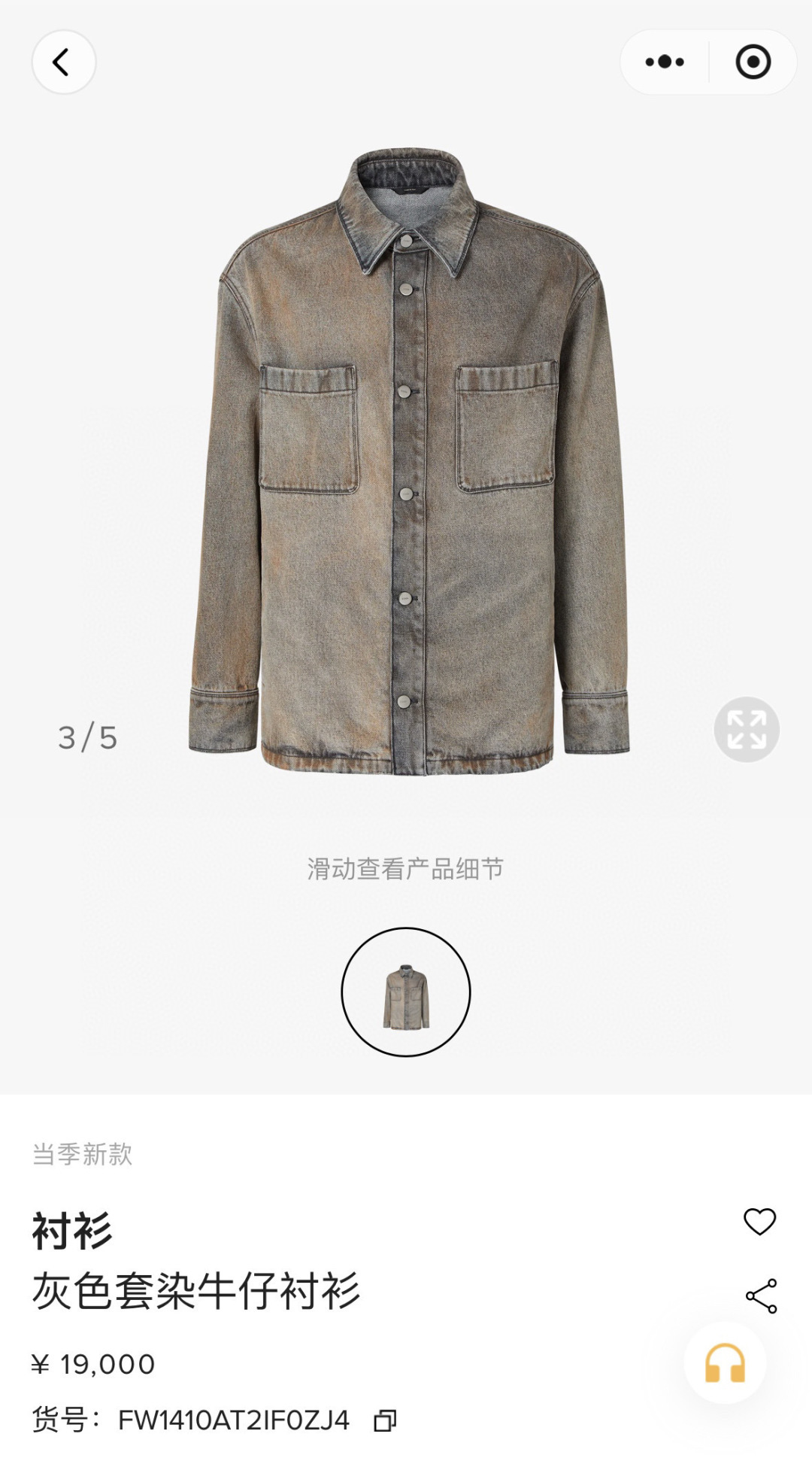The height and width of the screenshot is (1464, 812).
Task: Copy the product code FW1410AT2IF0ZJ4
Action: (x=385, y=1420)
